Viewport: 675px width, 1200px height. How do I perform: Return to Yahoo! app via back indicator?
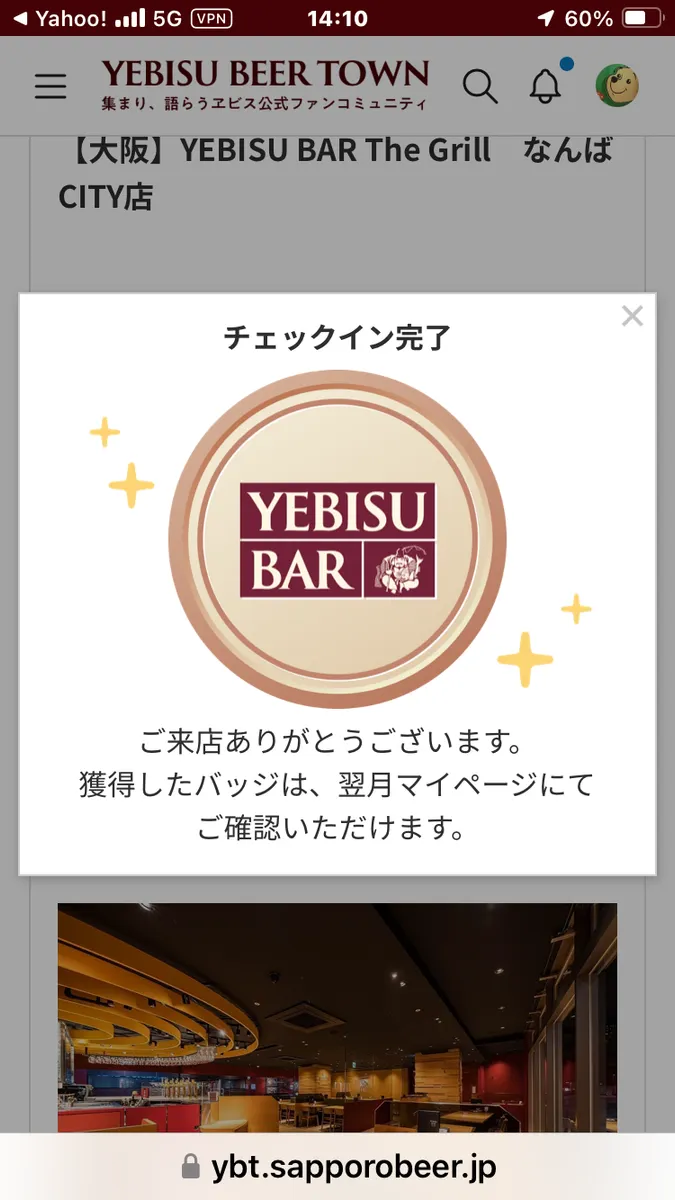58,18
